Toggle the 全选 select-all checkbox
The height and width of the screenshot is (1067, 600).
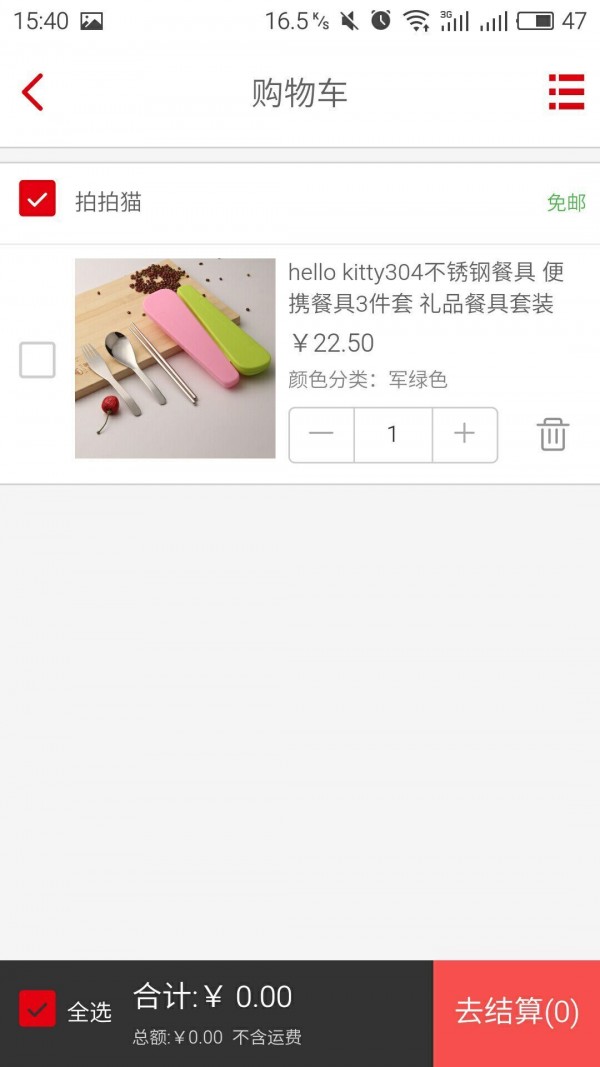tap(37, 1009)
